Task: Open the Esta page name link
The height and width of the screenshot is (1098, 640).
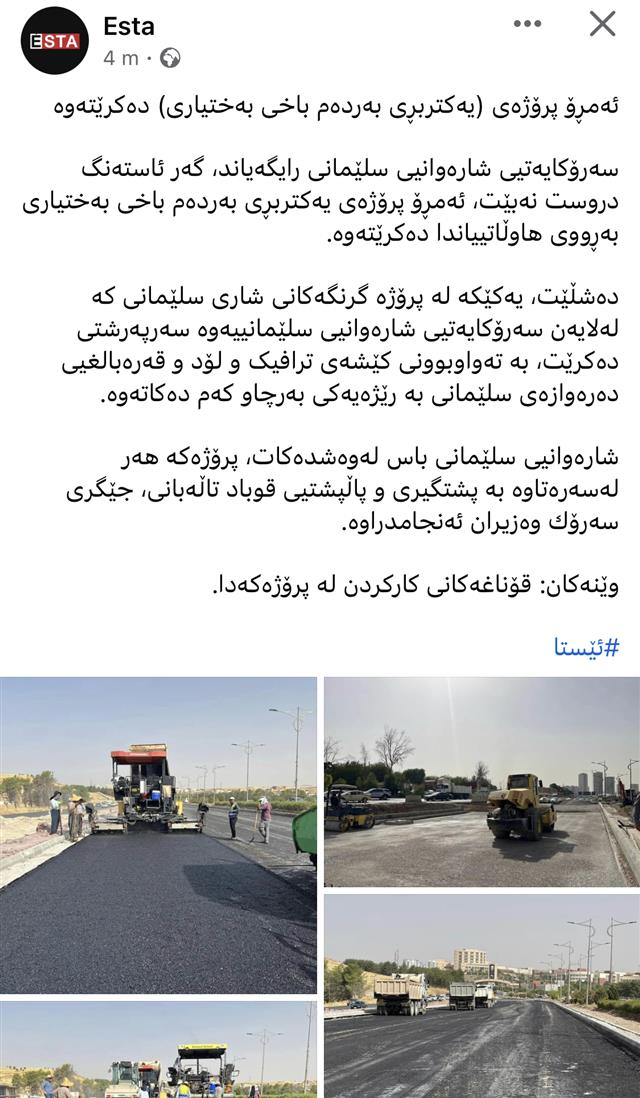Action: (x=128, y=26)
